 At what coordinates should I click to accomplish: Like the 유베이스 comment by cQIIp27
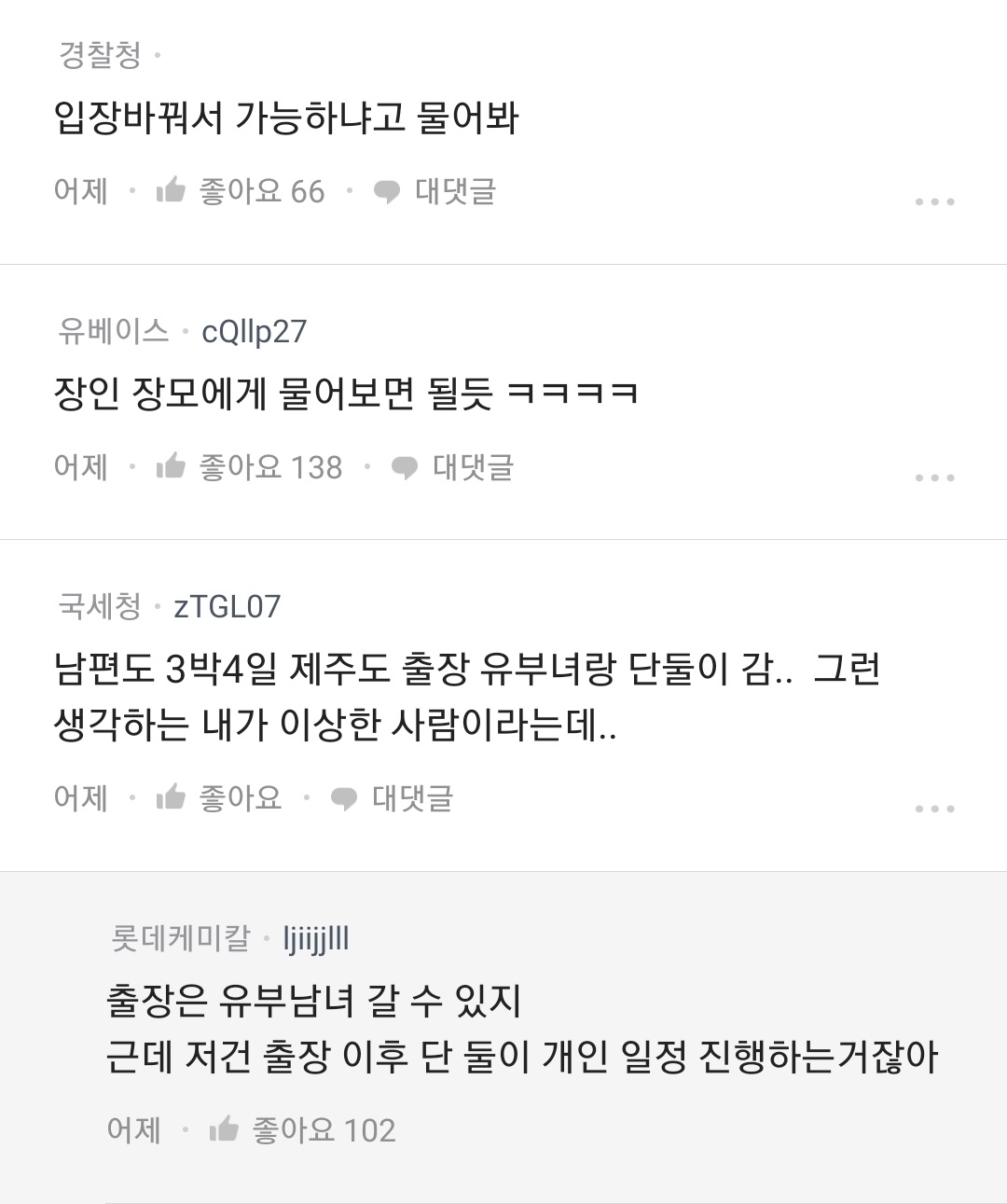pyautogui.click(x=172, y=466)
